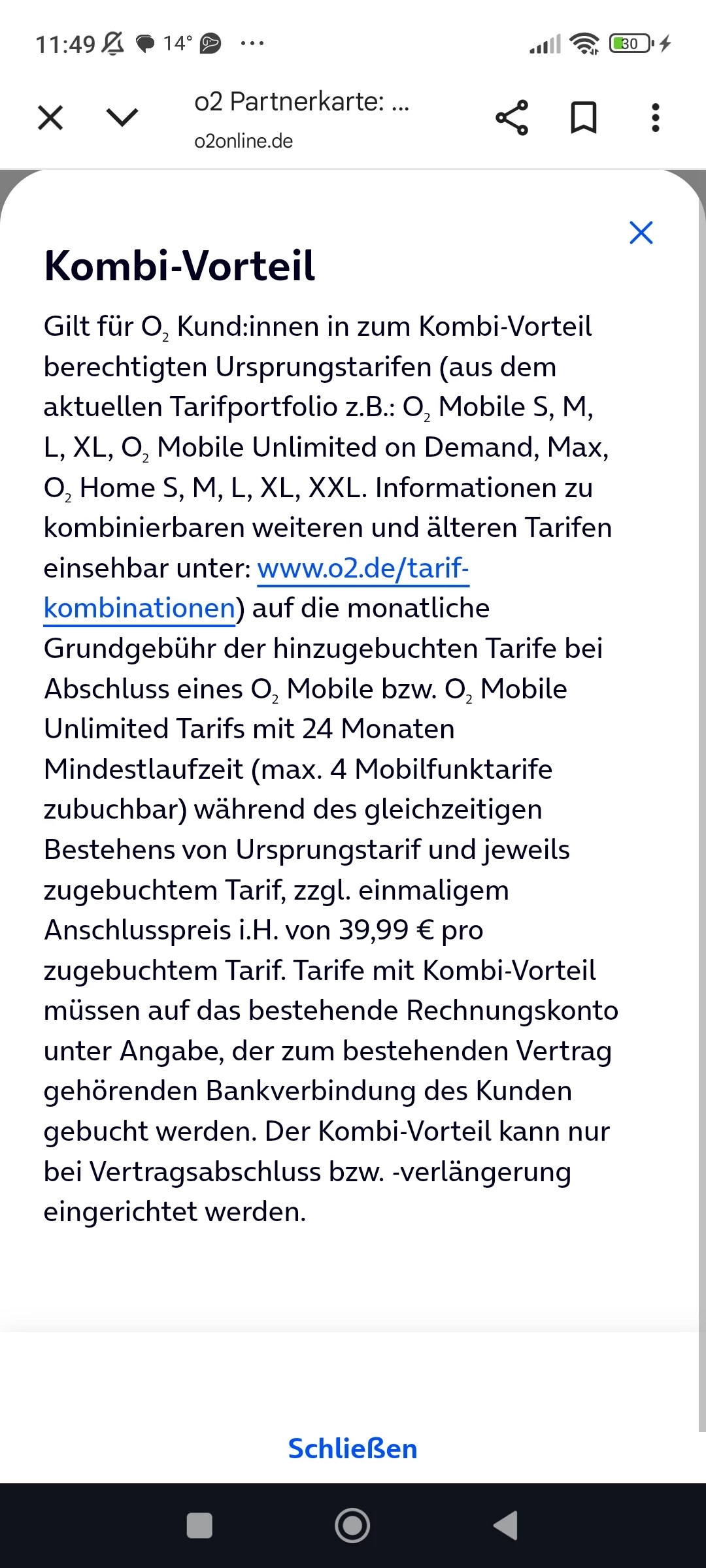This screenshot has height=1568, width=706.
Task: Bookmark this o2online.de page
Action: click(583, 118)
